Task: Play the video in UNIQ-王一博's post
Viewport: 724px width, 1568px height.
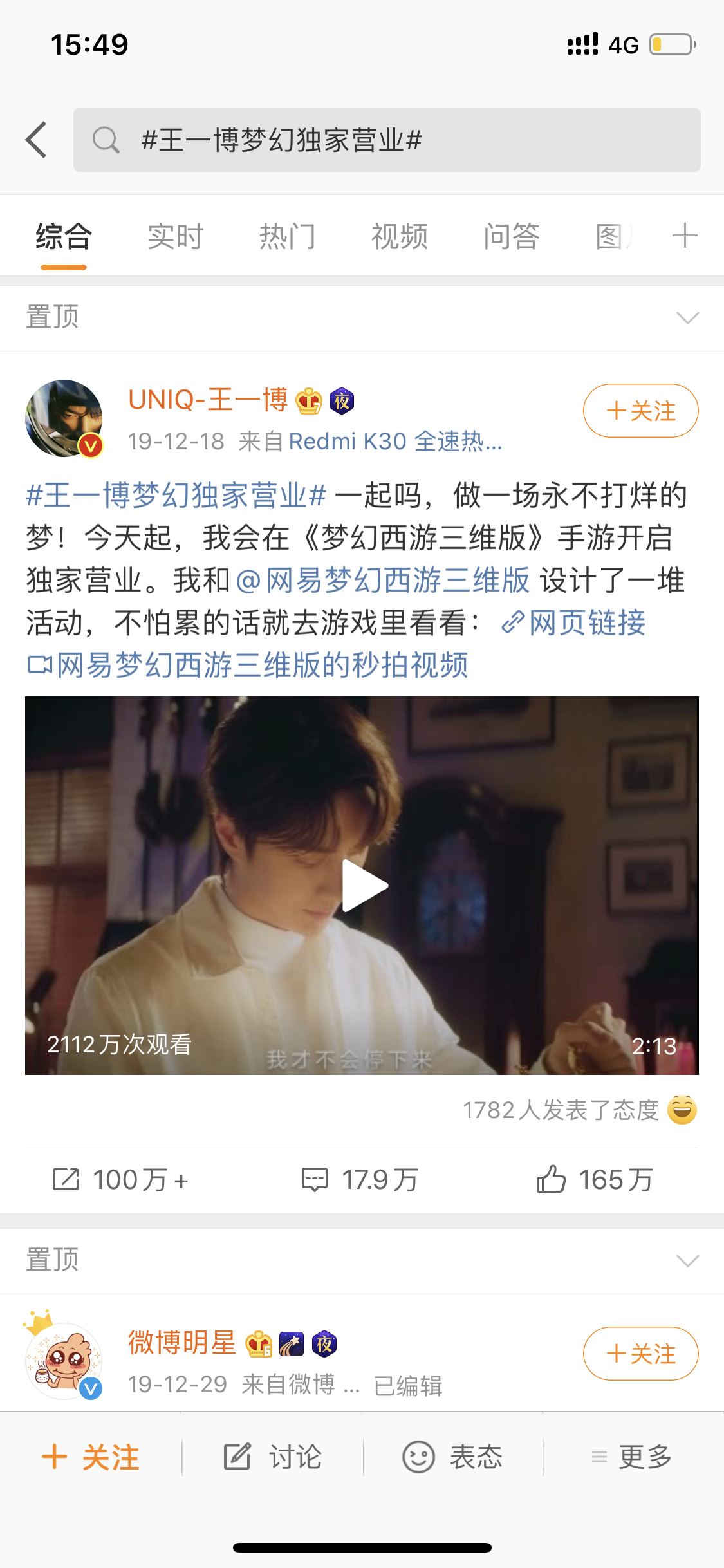Action: click(x=364, y=886)
